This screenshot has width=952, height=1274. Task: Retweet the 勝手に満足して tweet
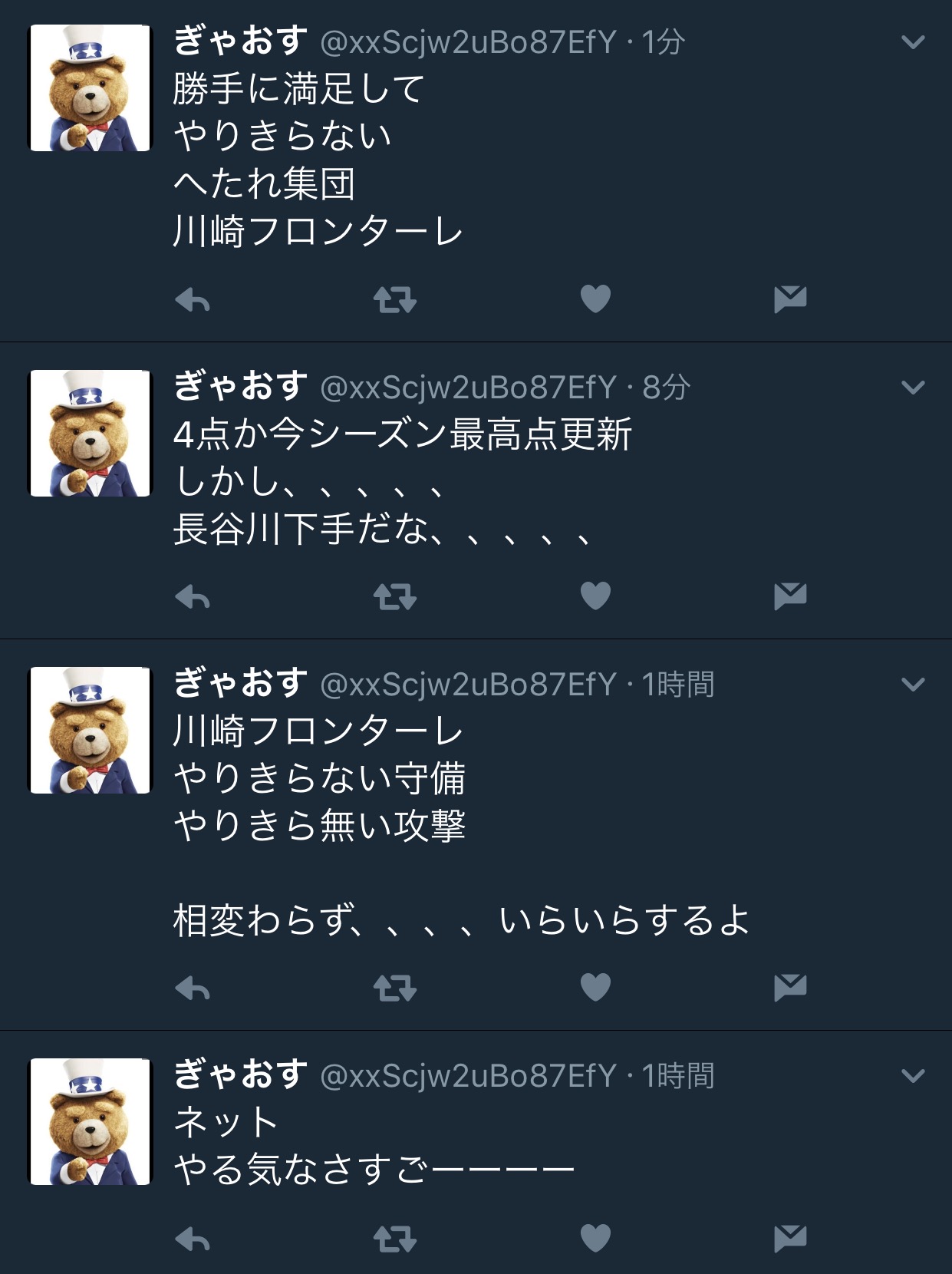(x=394, y=299)
